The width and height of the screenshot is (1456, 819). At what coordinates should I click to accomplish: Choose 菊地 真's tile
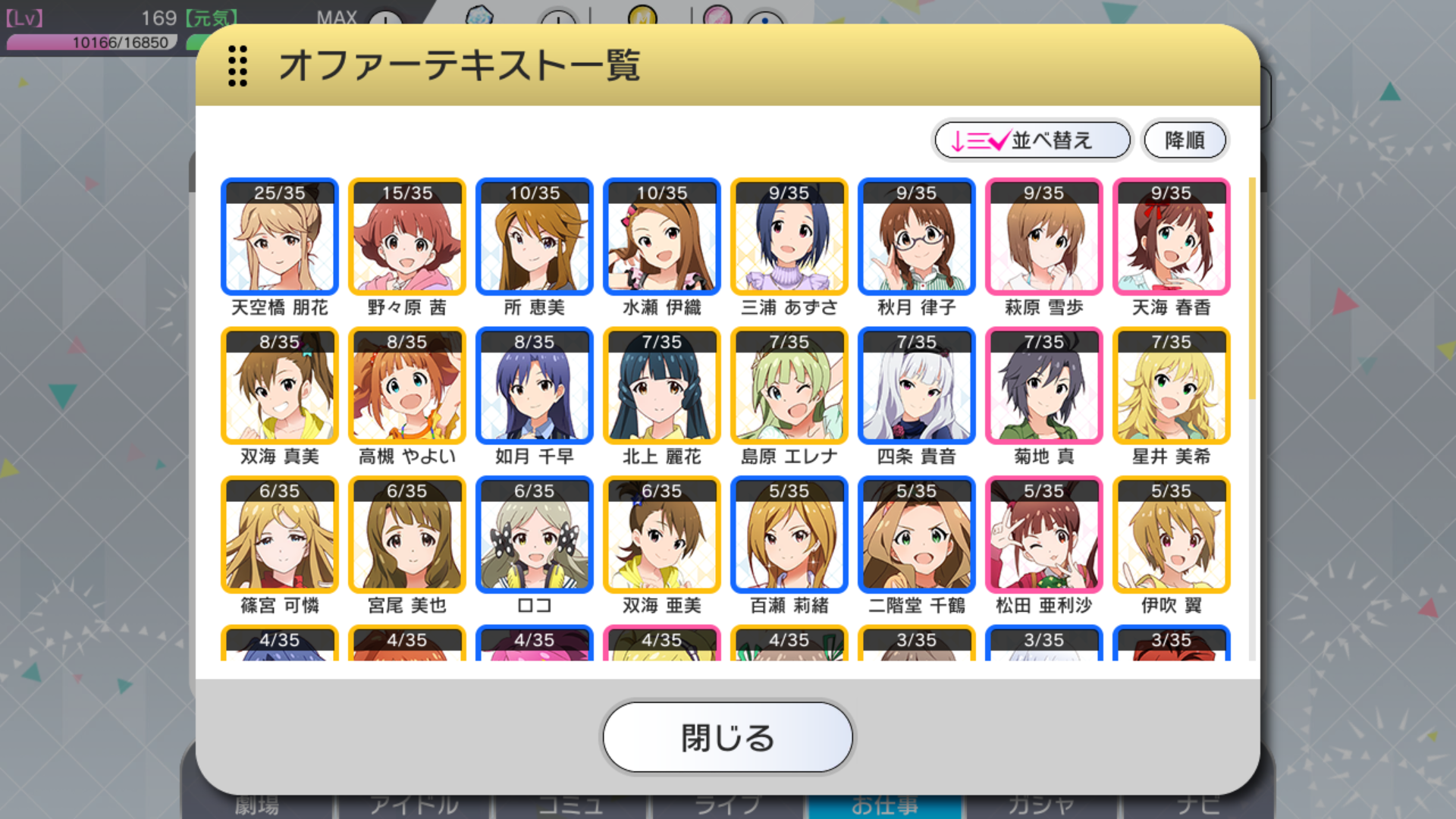pos(1044,387)
